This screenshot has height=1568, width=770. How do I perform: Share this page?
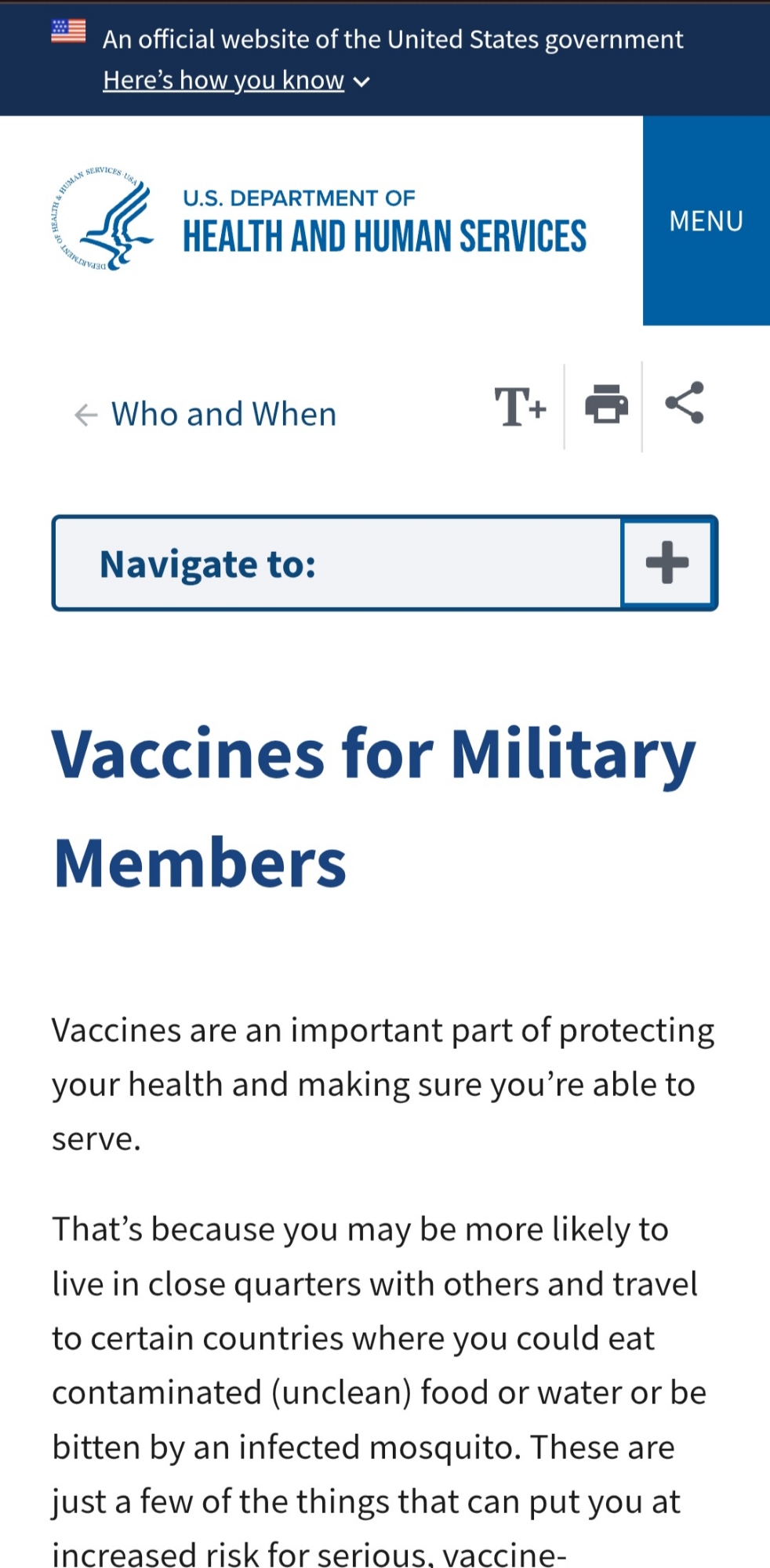coord(685,403)
